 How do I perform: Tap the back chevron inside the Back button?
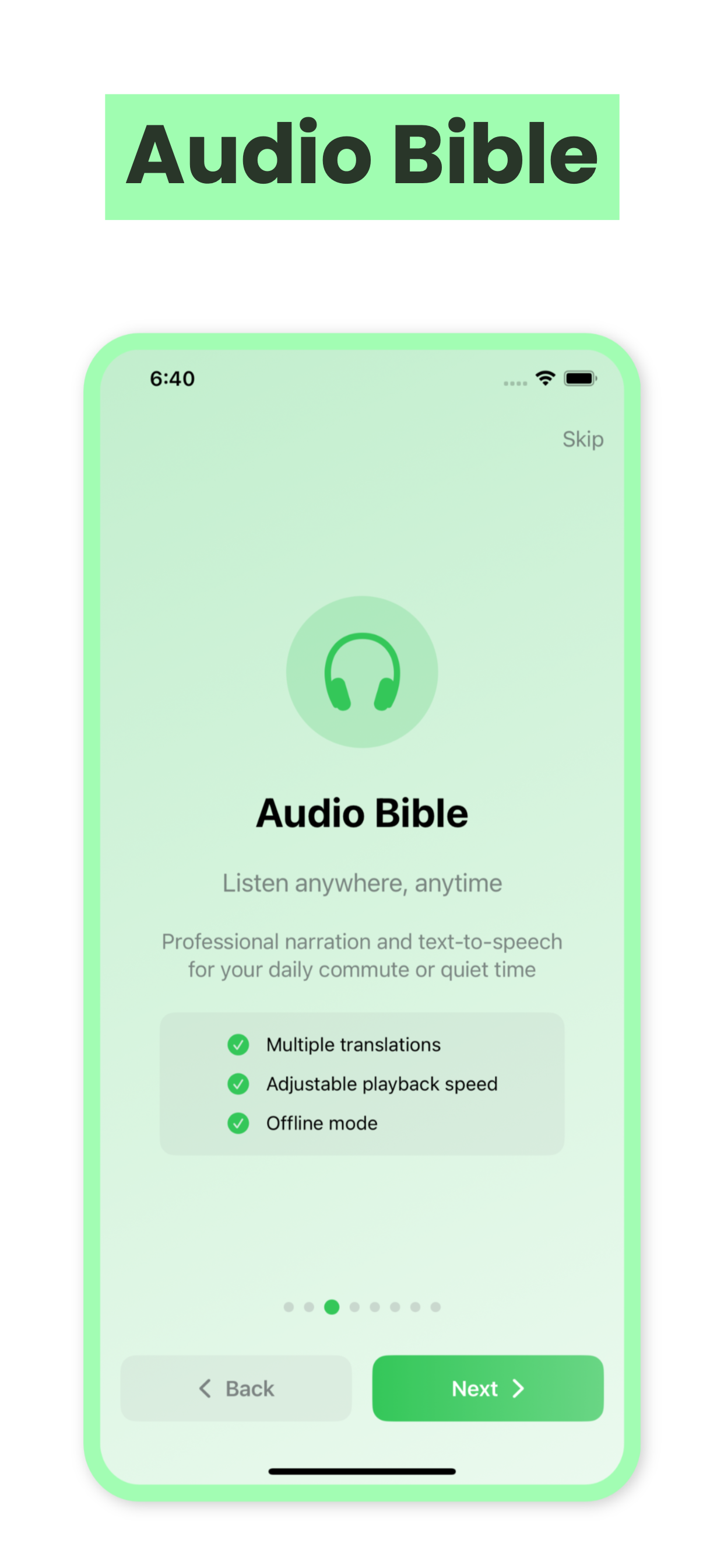click(x=205, y=1389)
